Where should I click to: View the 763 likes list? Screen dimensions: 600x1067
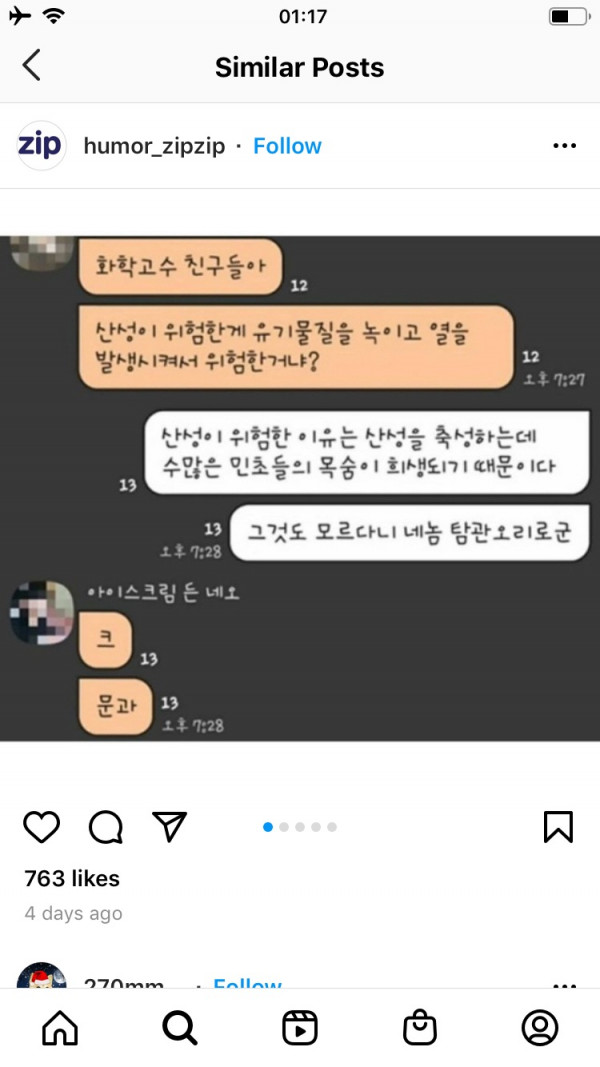click(x=72, y=879)
